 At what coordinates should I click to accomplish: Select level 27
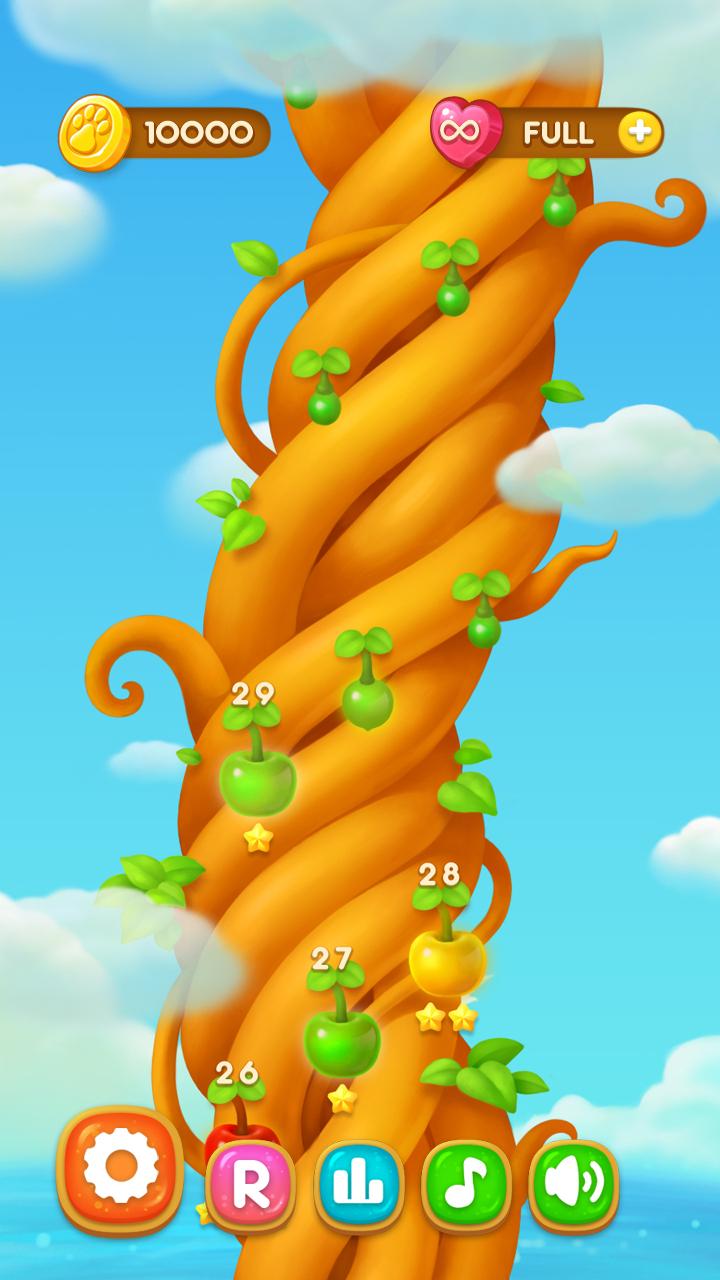(x=342, y=1040)
